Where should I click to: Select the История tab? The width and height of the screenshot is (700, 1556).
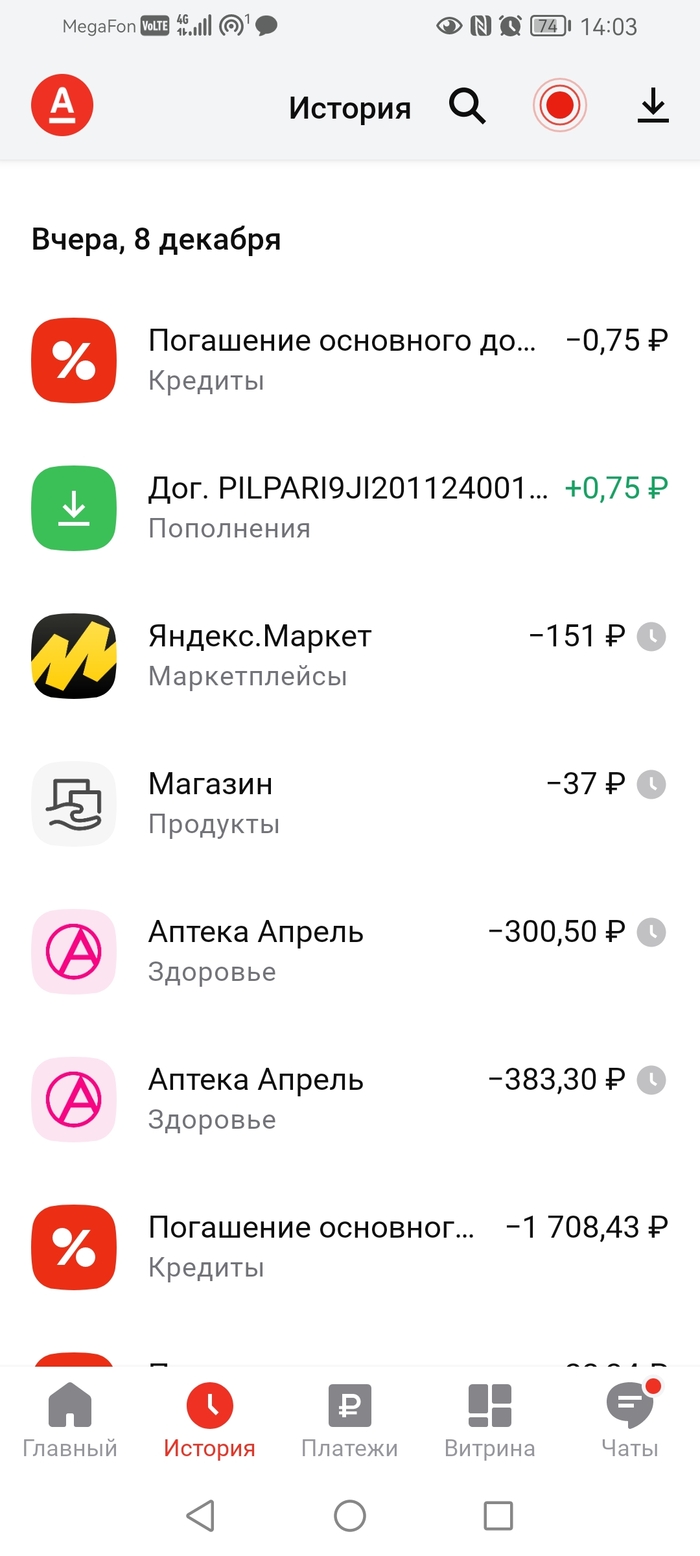[210, 1420]
